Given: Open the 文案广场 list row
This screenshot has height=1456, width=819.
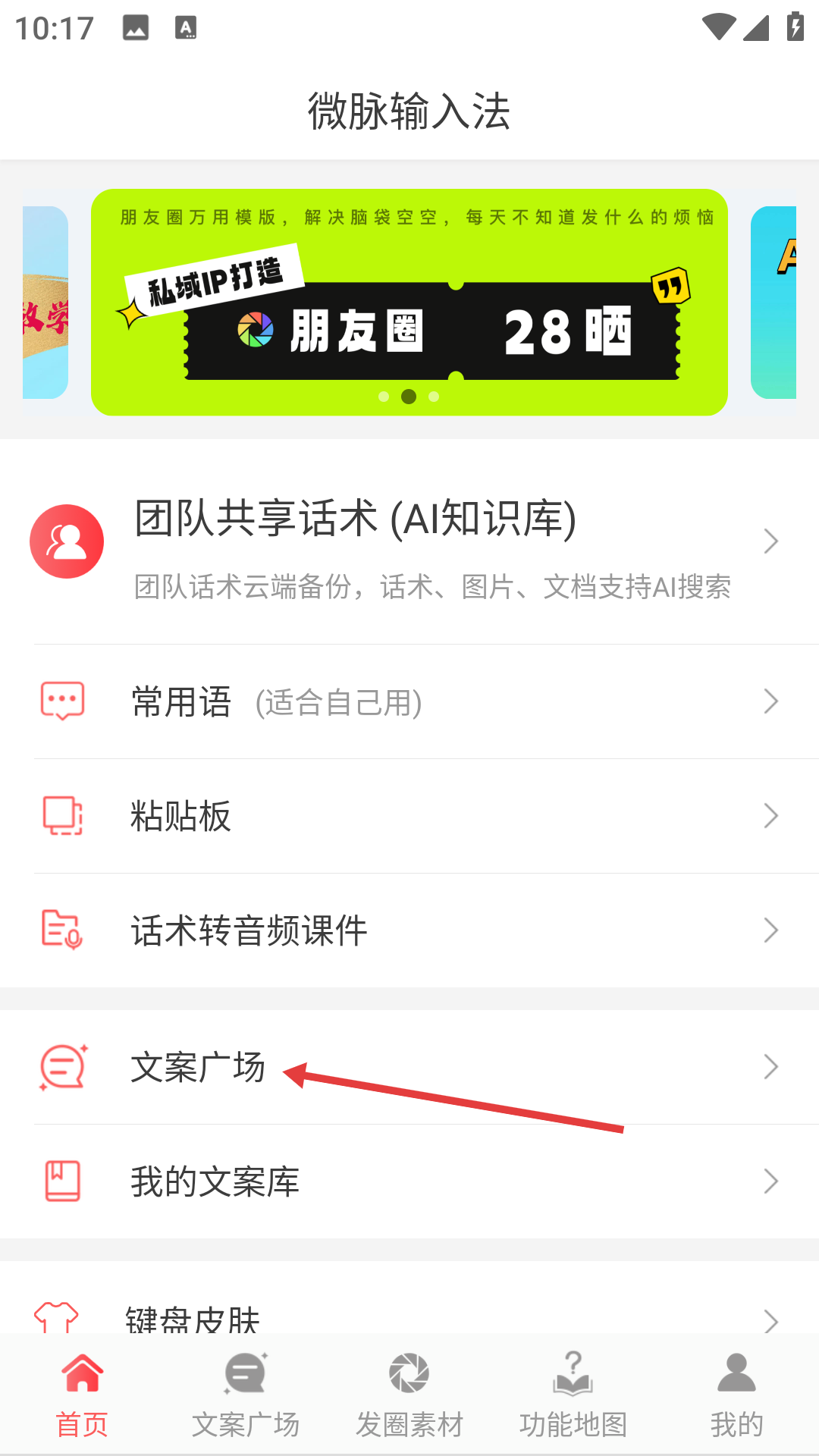Looking at the screenshot, I should (409, 1068).
